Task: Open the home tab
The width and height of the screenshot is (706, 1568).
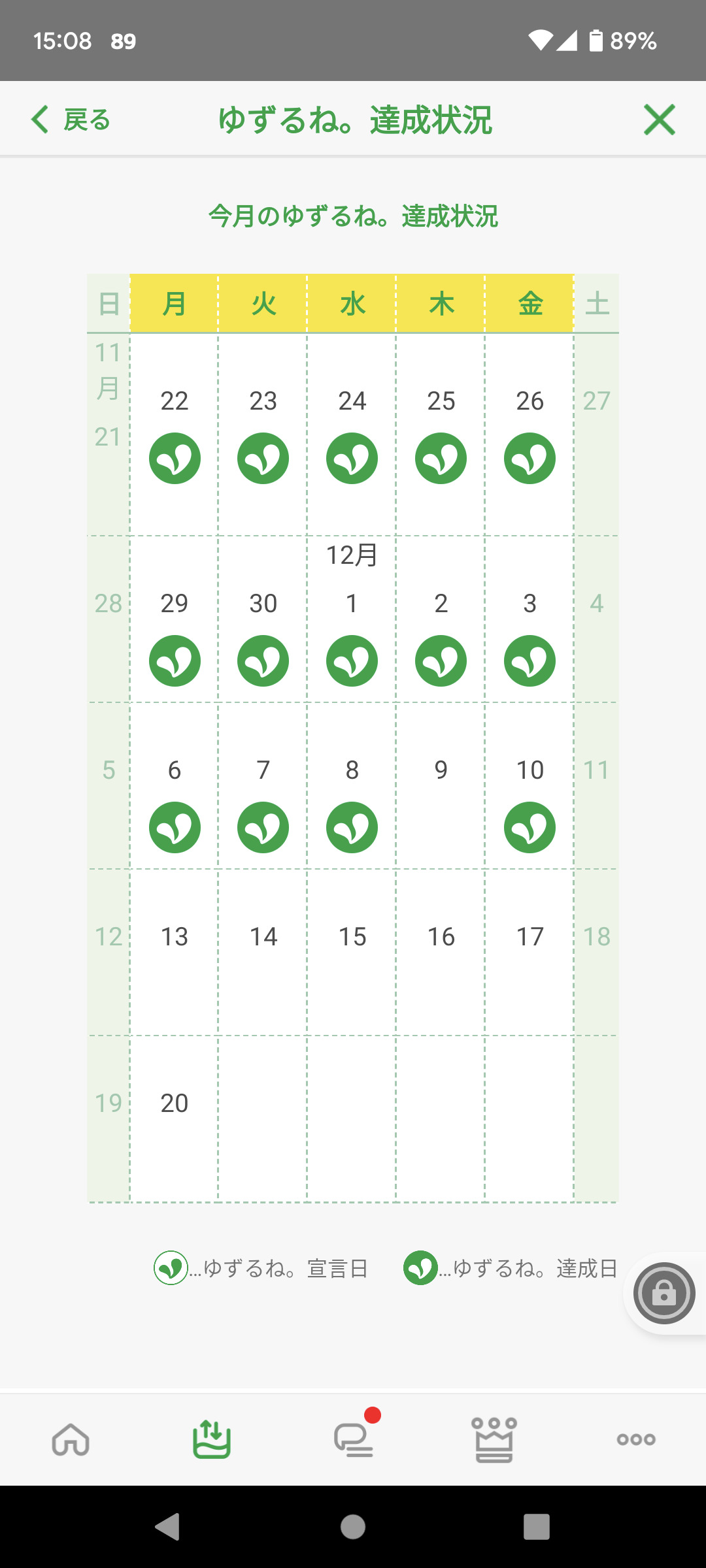Action: 71,1440
